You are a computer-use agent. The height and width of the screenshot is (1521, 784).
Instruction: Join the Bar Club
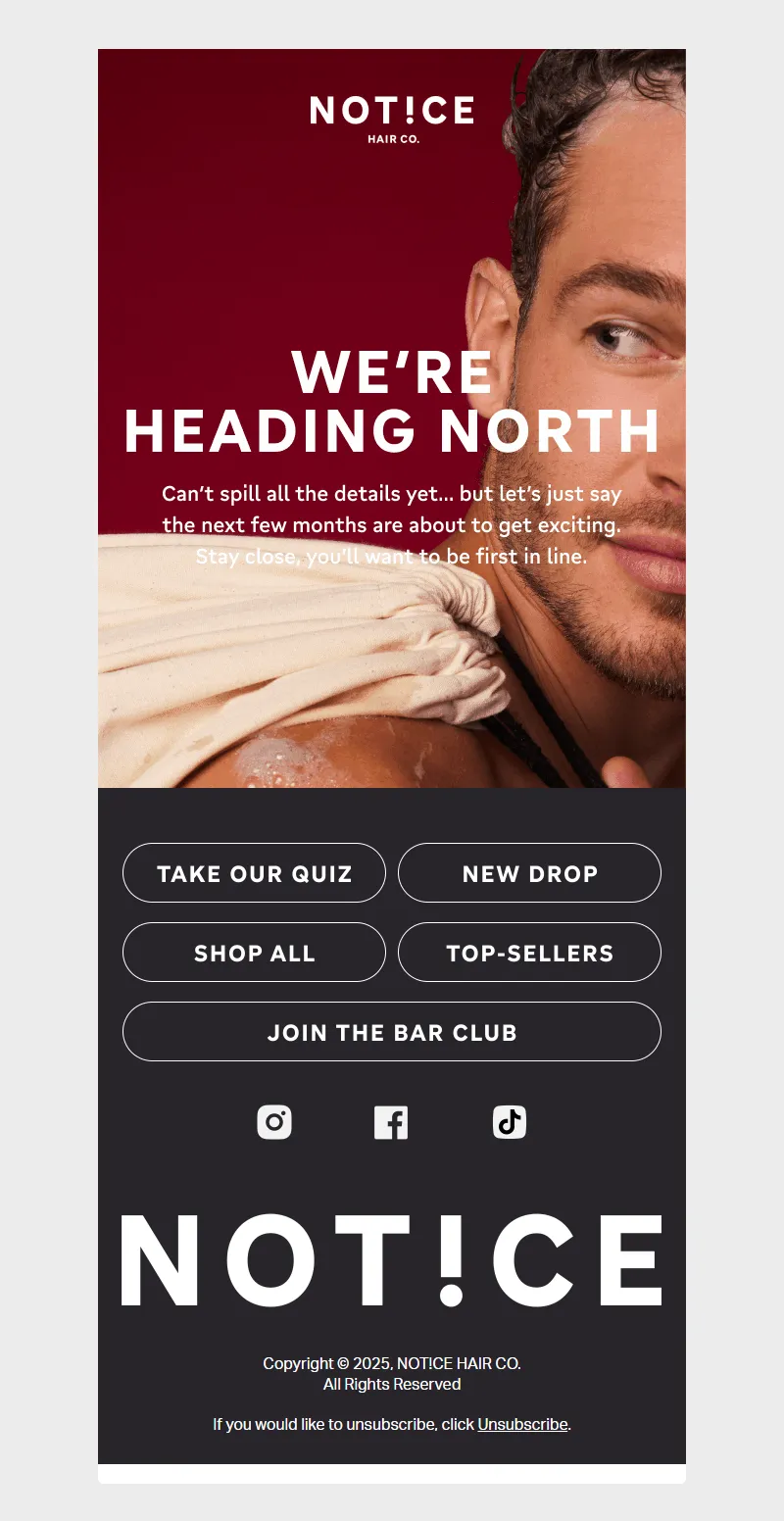tap(392, 1032)
